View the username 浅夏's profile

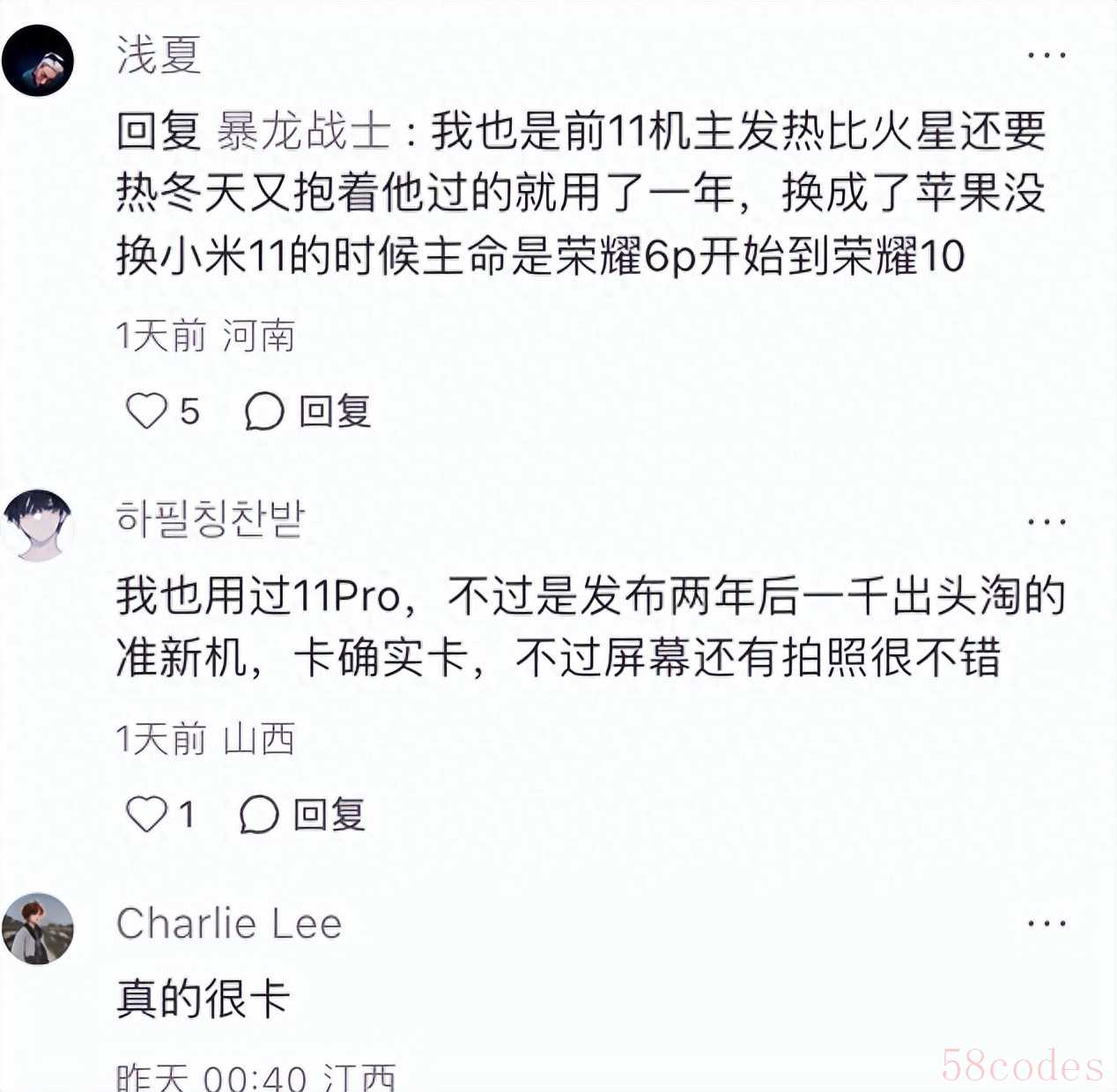(x=159, y=55)
